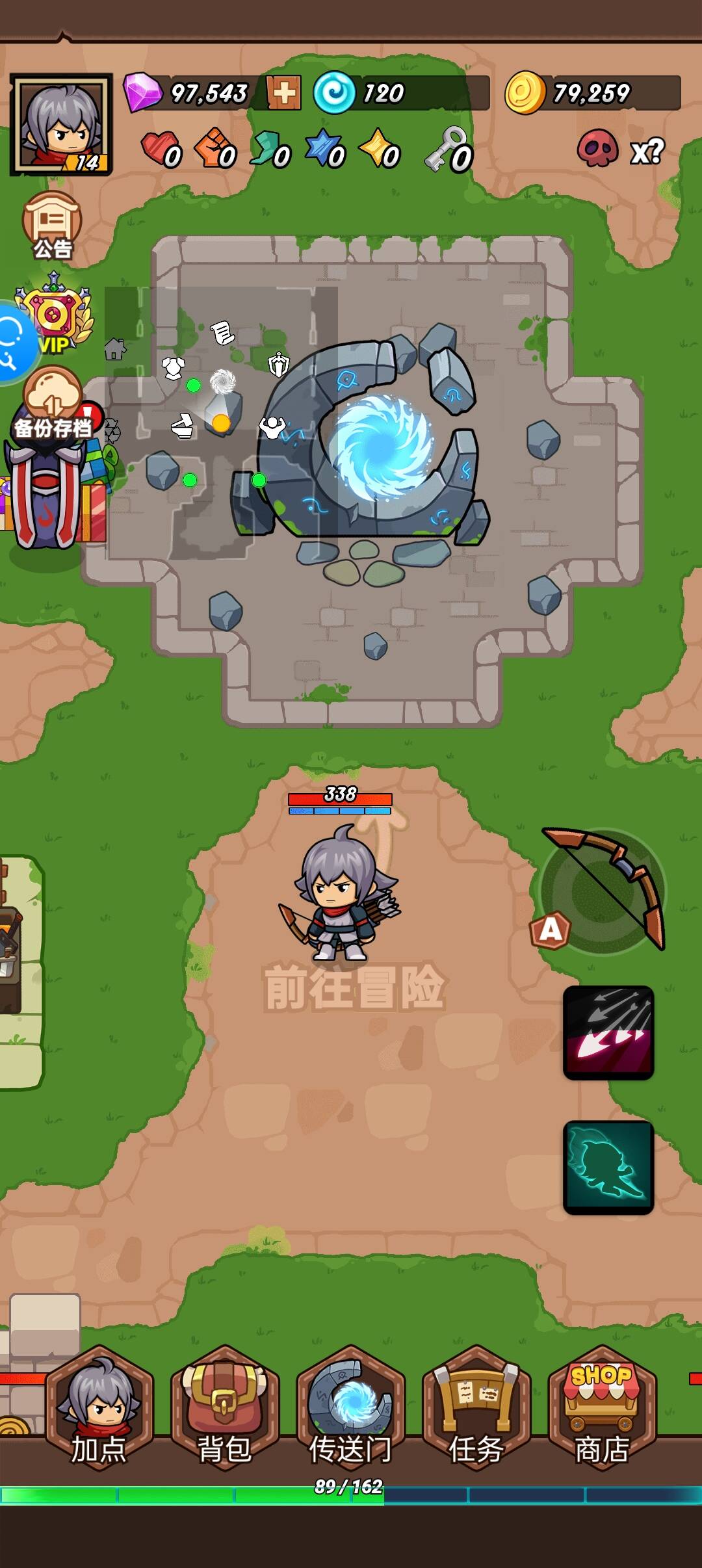Use the arrow rain skill
702x1568 pixels.
click(608, 1032)
